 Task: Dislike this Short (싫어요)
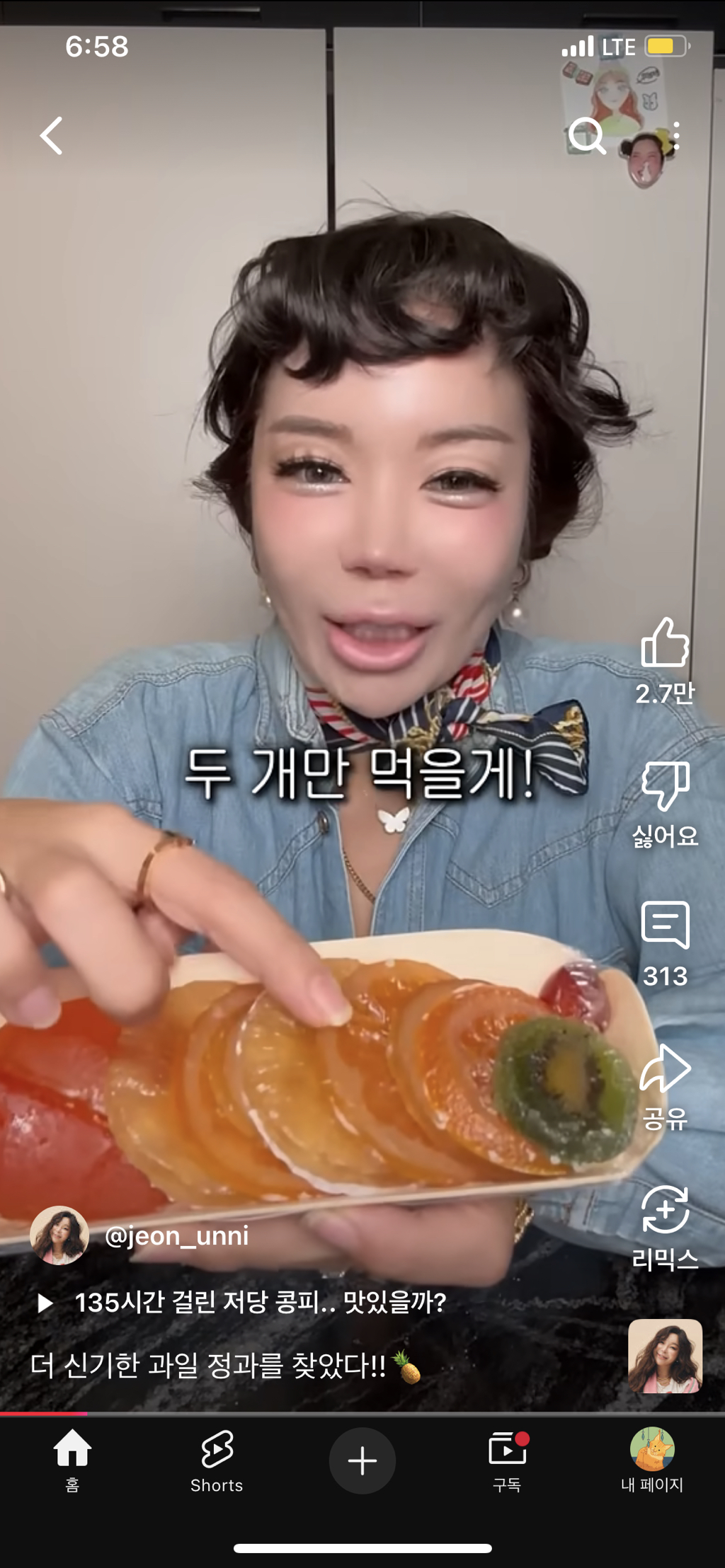665,787
